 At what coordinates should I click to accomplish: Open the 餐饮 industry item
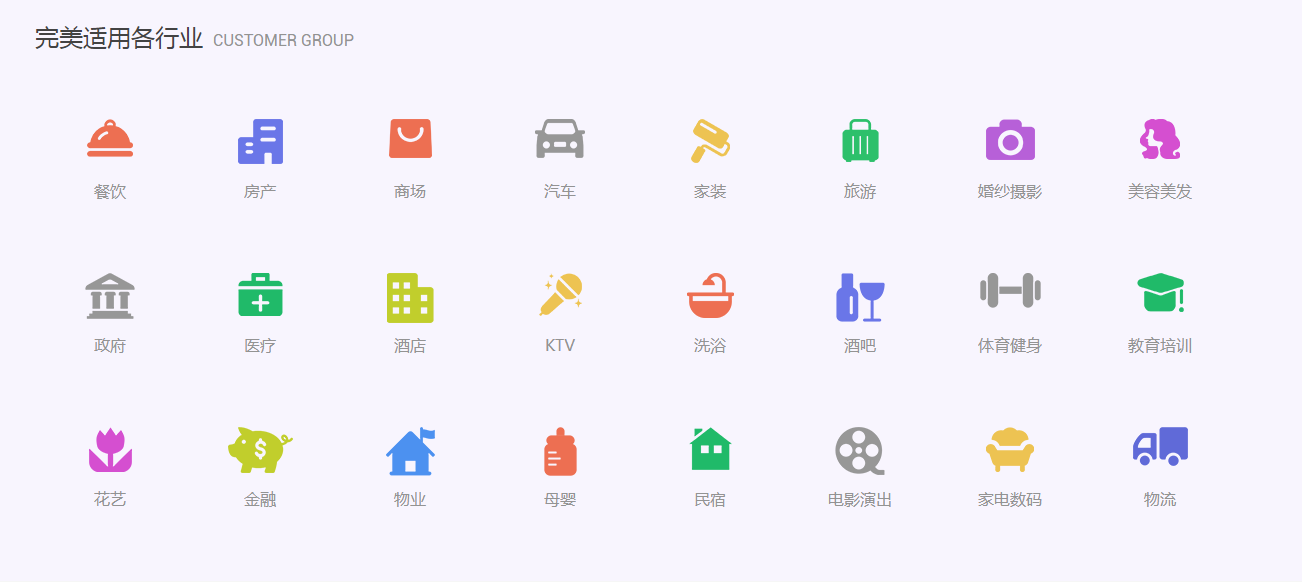(x=110, y=141)
